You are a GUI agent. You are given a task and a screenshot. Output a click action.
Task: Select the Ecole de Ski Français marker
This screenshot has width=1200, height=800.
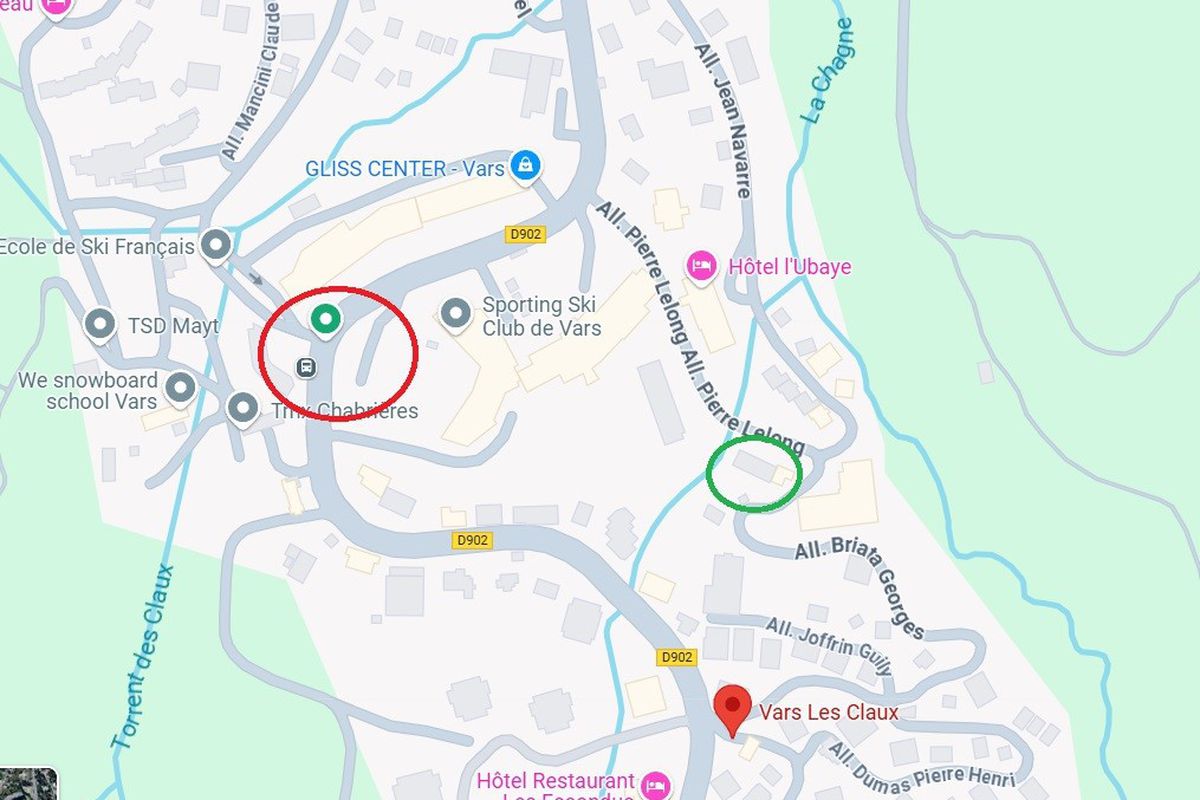(x=216, y=245)
